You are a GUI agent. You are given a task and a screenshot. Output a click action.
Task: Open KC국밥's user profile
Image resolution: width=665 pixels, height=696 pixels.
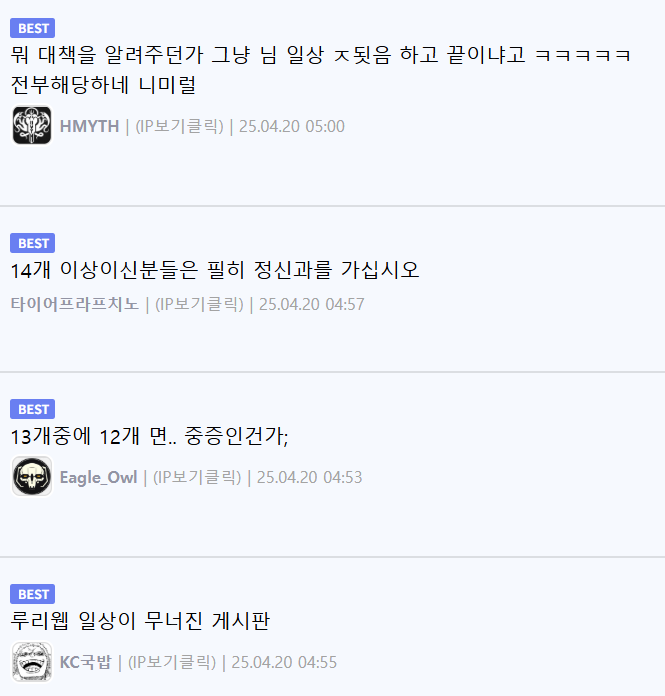pos(85,662)
